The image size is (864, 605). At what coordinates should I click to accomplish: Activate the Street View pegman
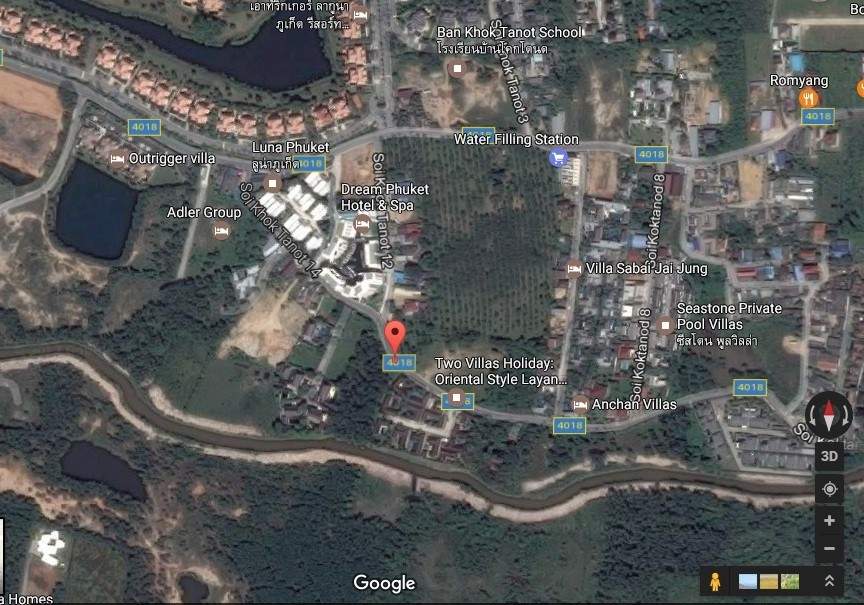(714, 581)
